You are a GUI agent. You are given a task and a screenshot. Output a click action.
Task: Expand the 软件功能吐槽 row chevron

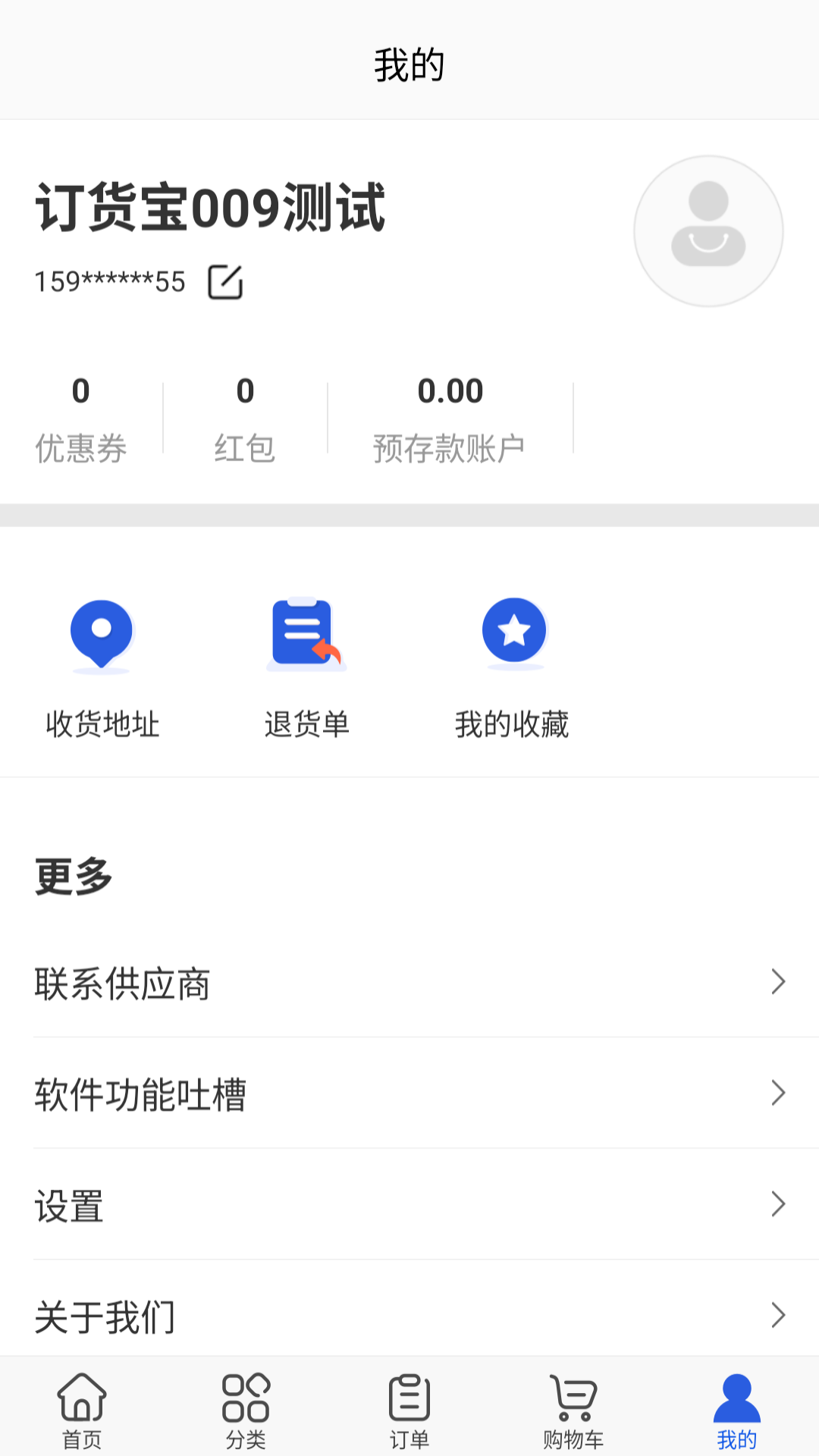click(x=778, y=1093)
